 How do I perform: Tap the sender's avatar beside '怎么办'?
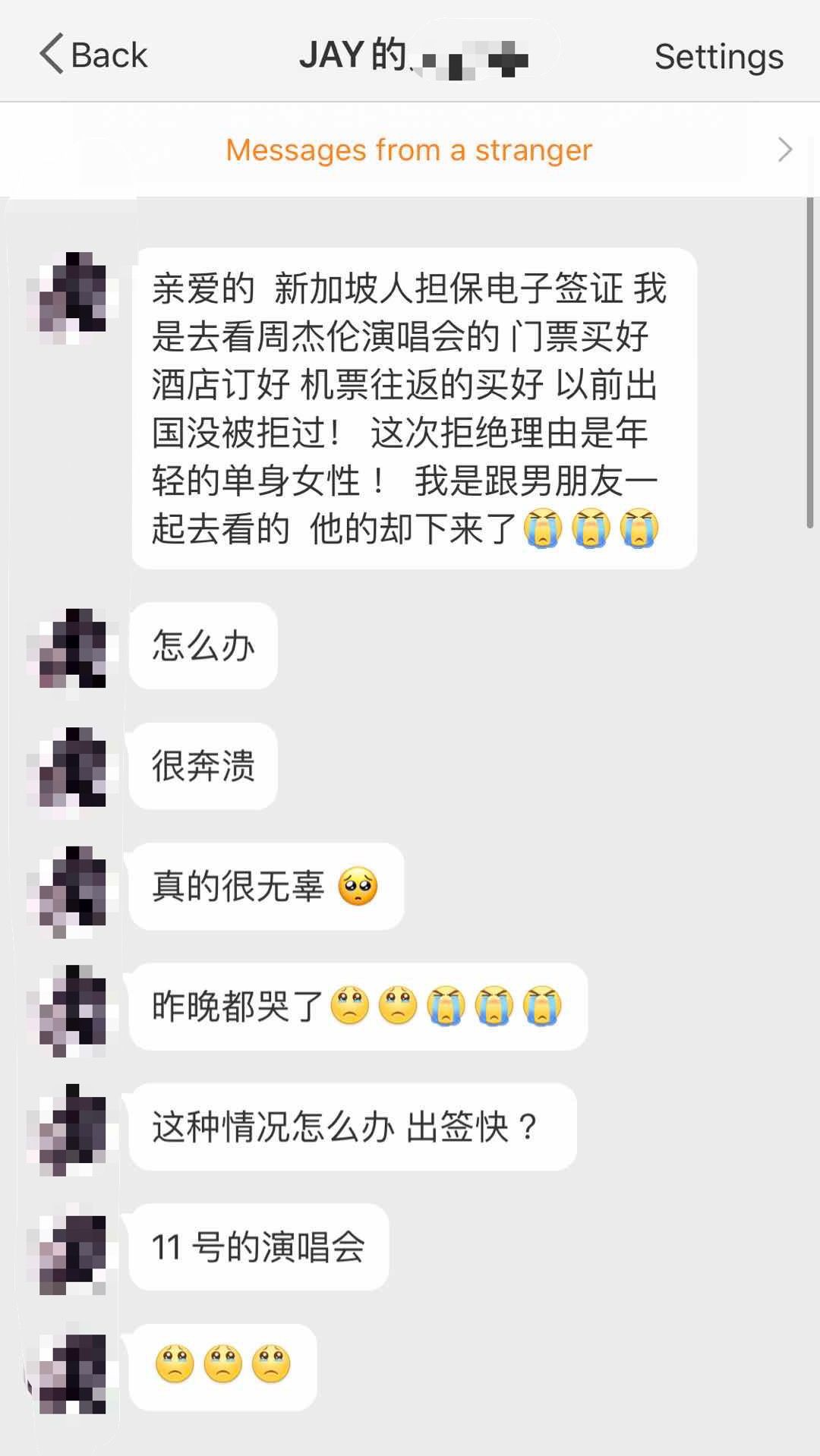click(74, 648)
